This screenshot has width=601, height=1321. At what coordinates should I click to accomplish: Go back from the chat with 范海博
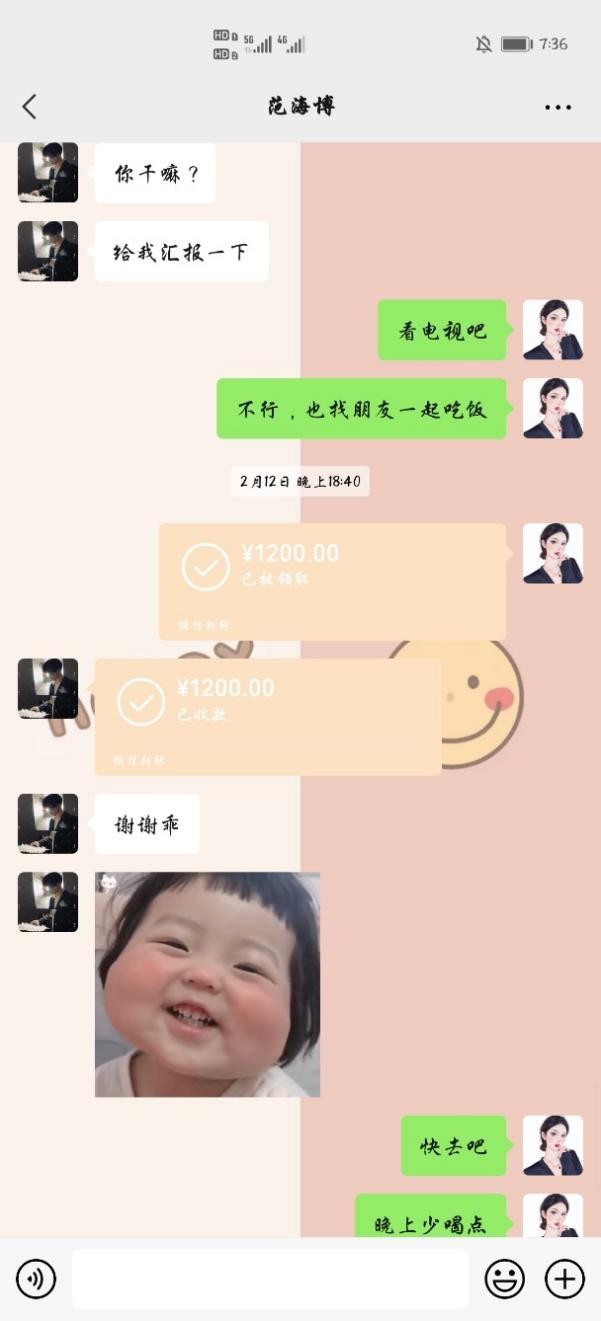29,107
